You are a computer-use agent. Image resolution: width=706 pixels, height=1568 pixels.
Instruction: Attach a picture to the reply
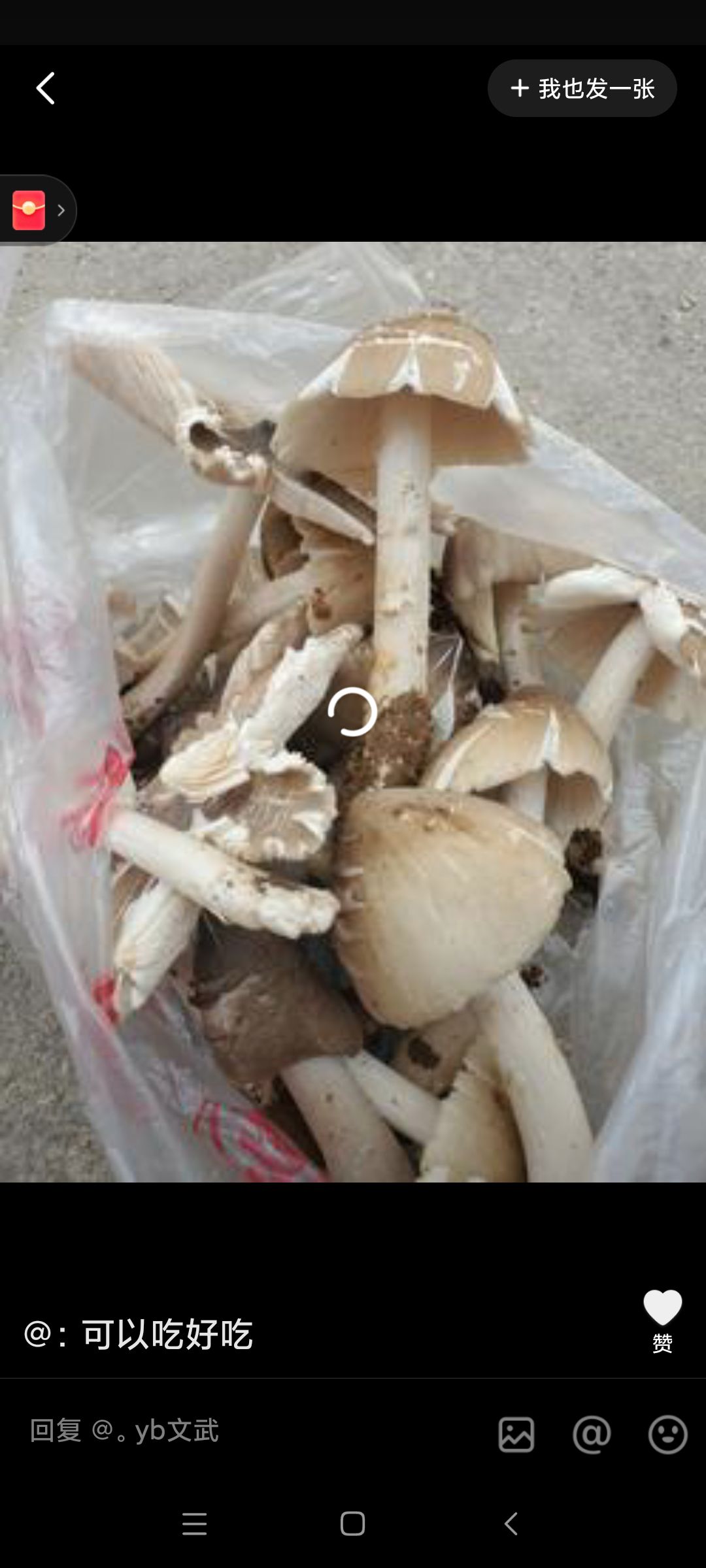coord(516,1435)
